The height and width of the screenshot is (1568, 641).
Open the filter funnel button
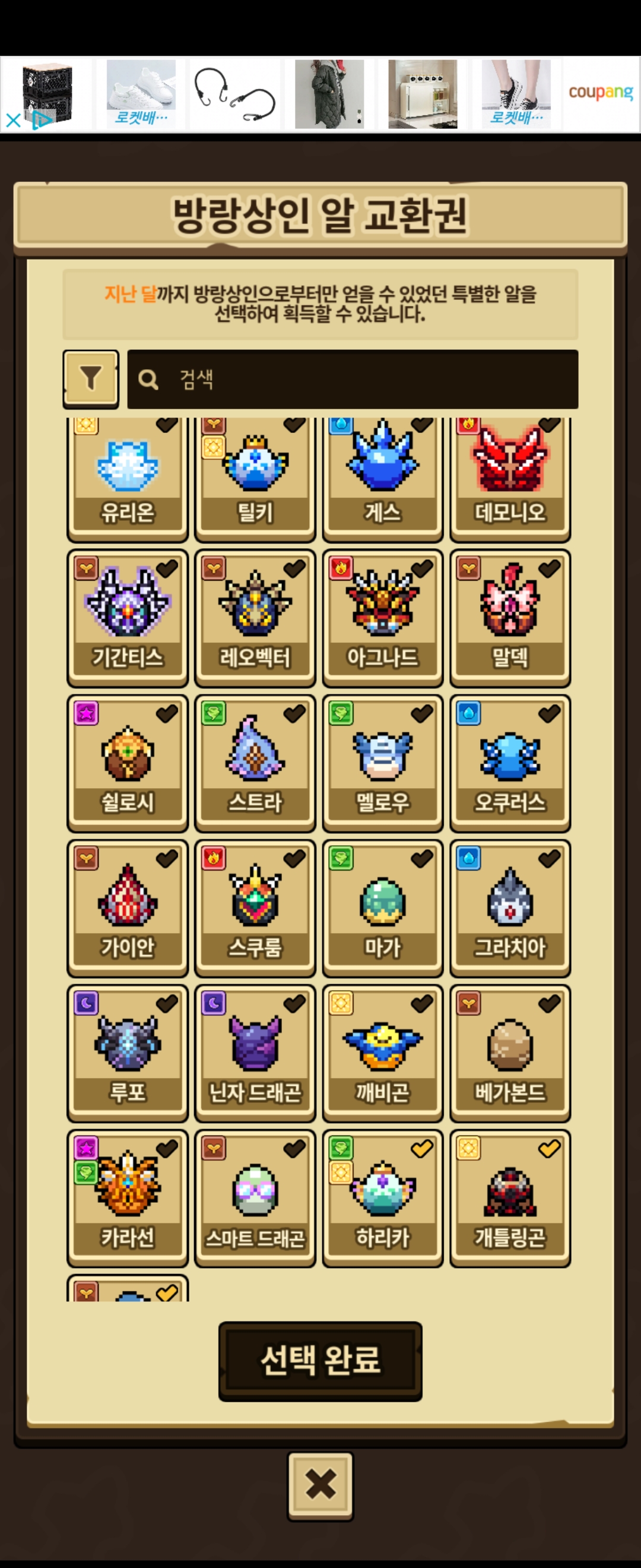click(x=91, y=378)
